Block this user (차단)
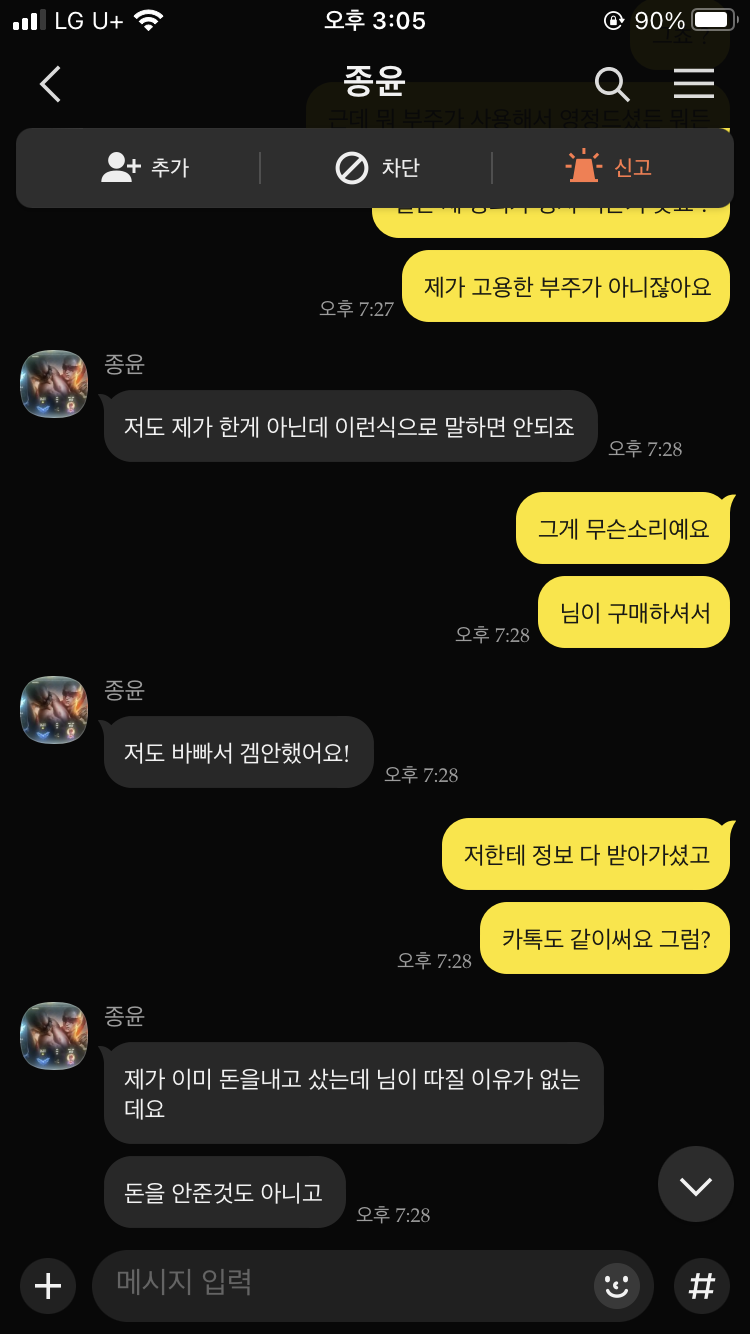The image size is (750, 1334). tap(377, 168)
